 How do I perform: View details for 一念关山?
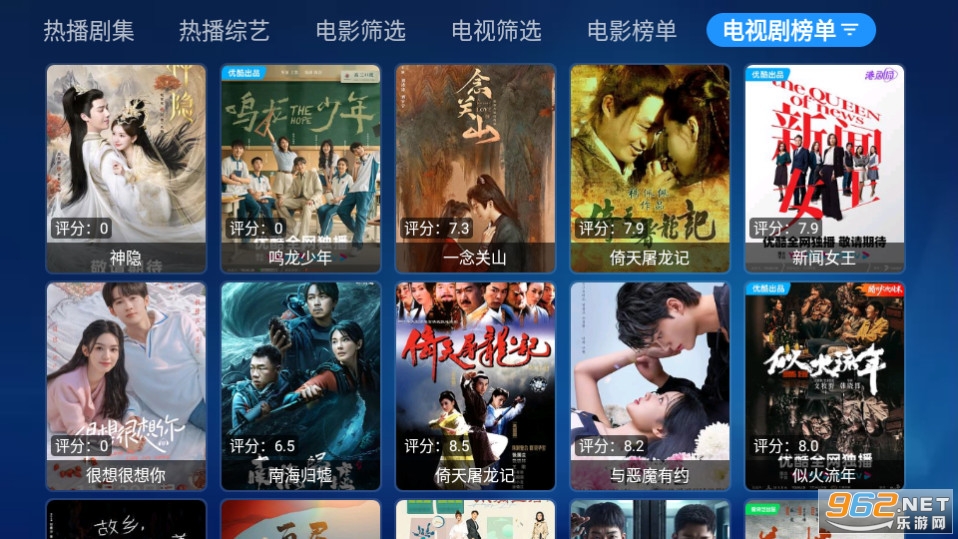(475, 168)
